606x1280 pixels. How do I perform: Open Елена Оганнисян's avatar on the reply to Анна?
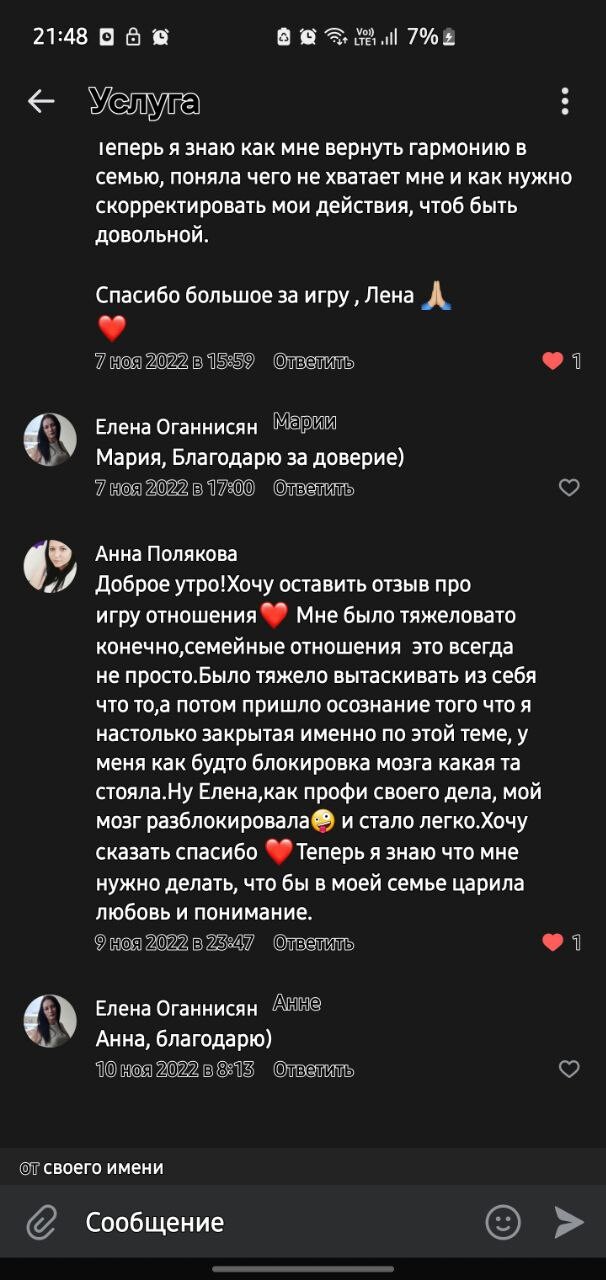[50, 1020]
